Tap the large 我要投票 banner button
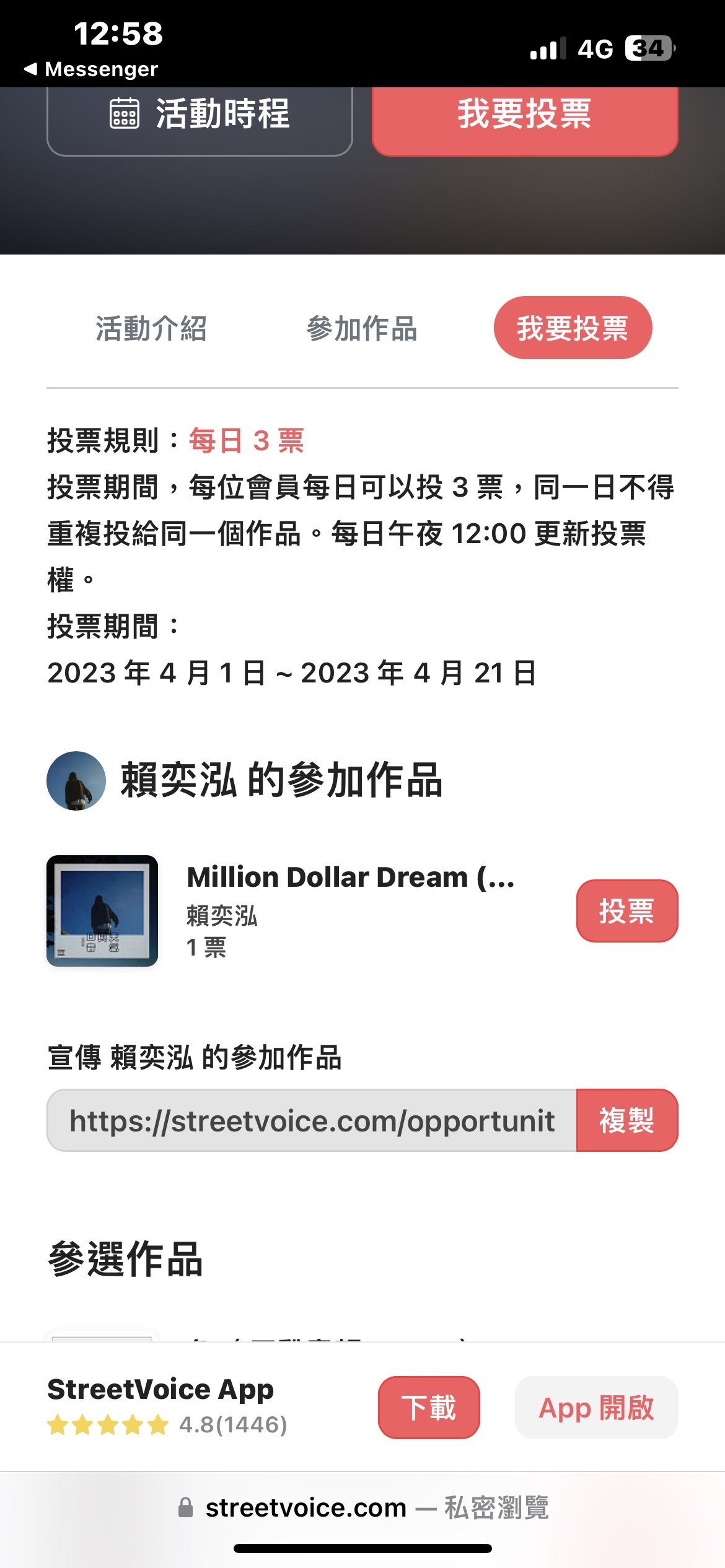 [524, 115]
